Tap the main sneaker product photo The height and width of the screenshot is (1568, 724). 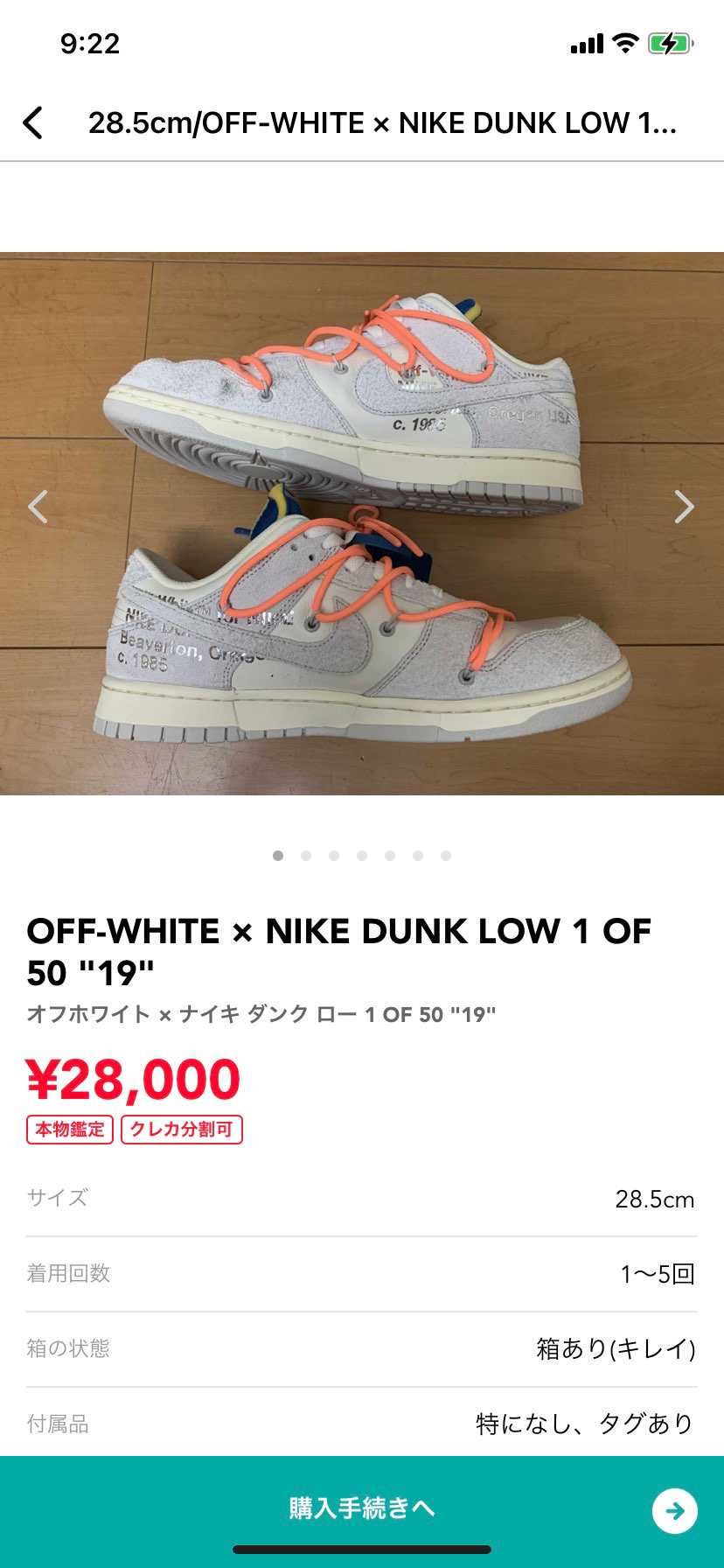point(362,525)
